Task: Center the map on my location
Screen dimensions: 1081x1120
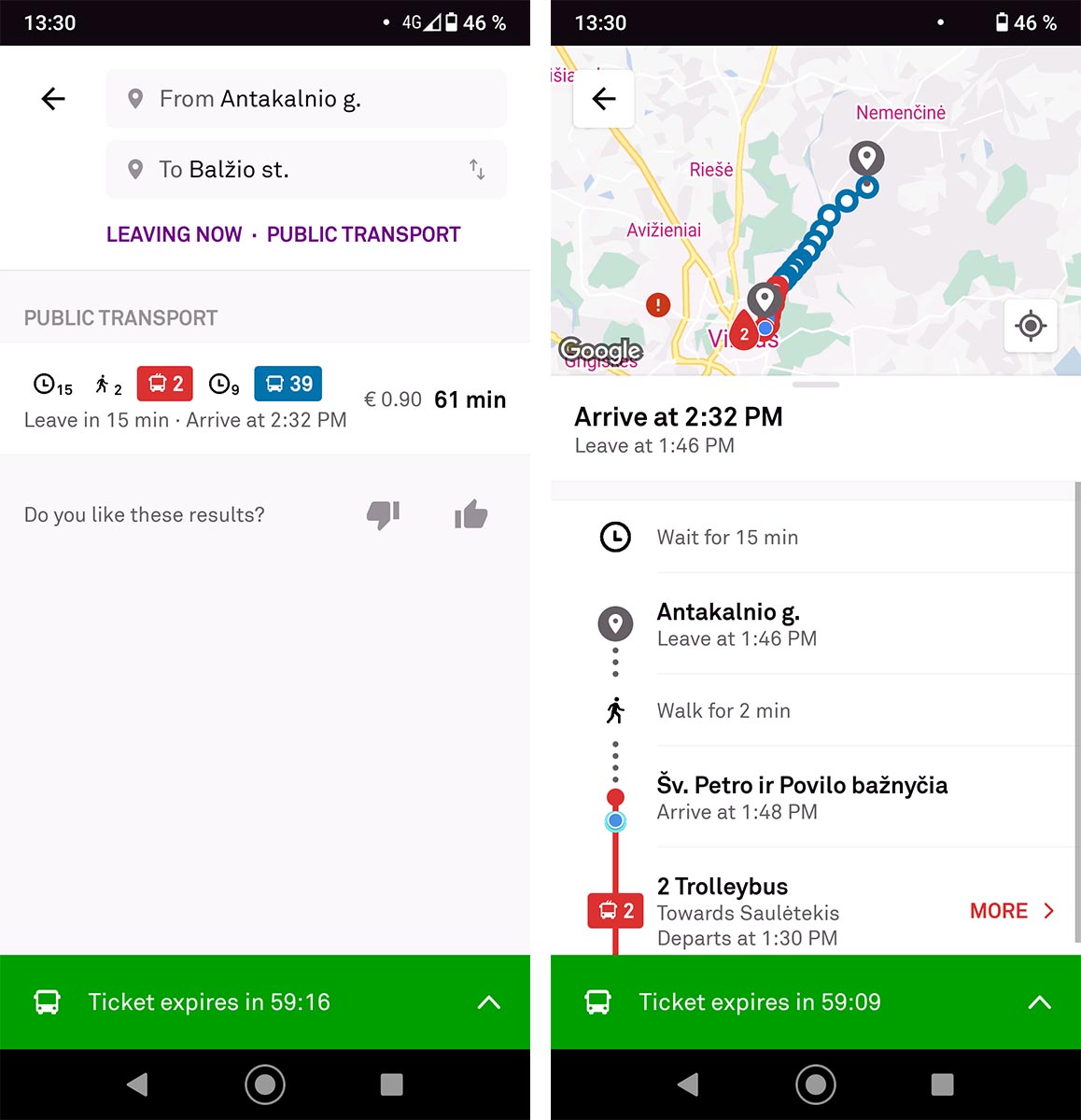Action: (1031, 326)
